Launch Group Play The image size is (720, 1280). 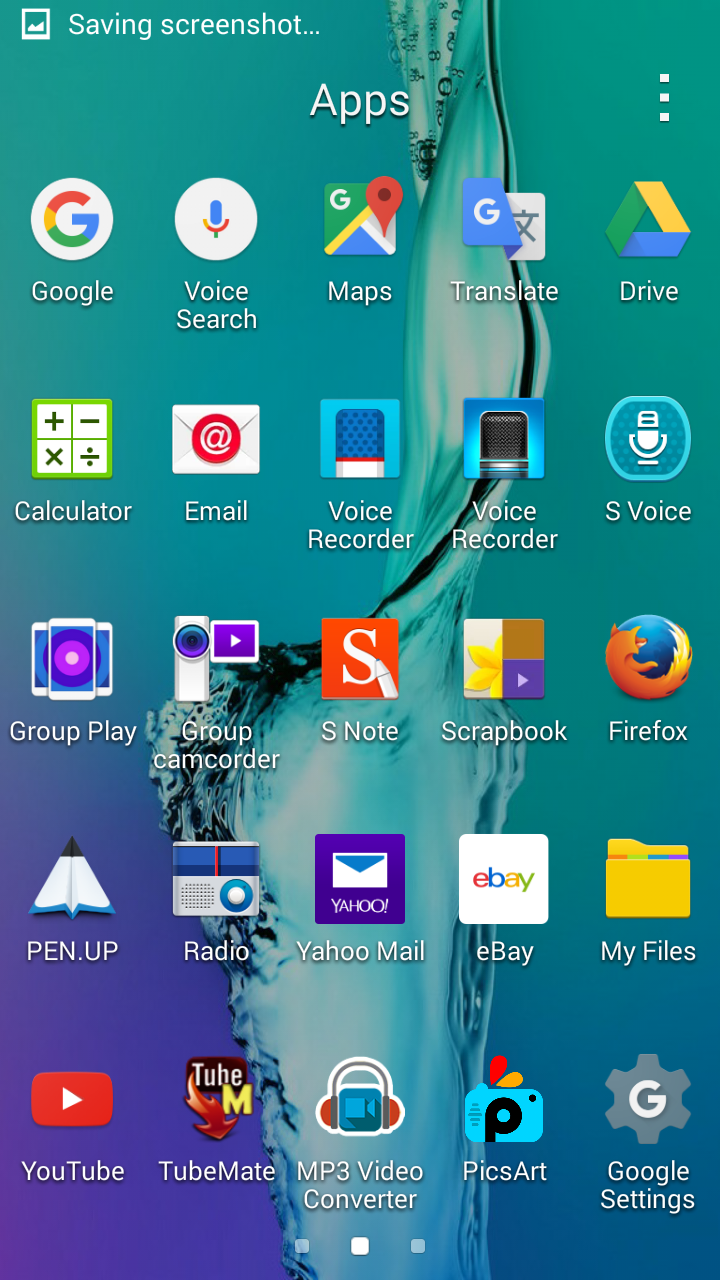point(72,659)
